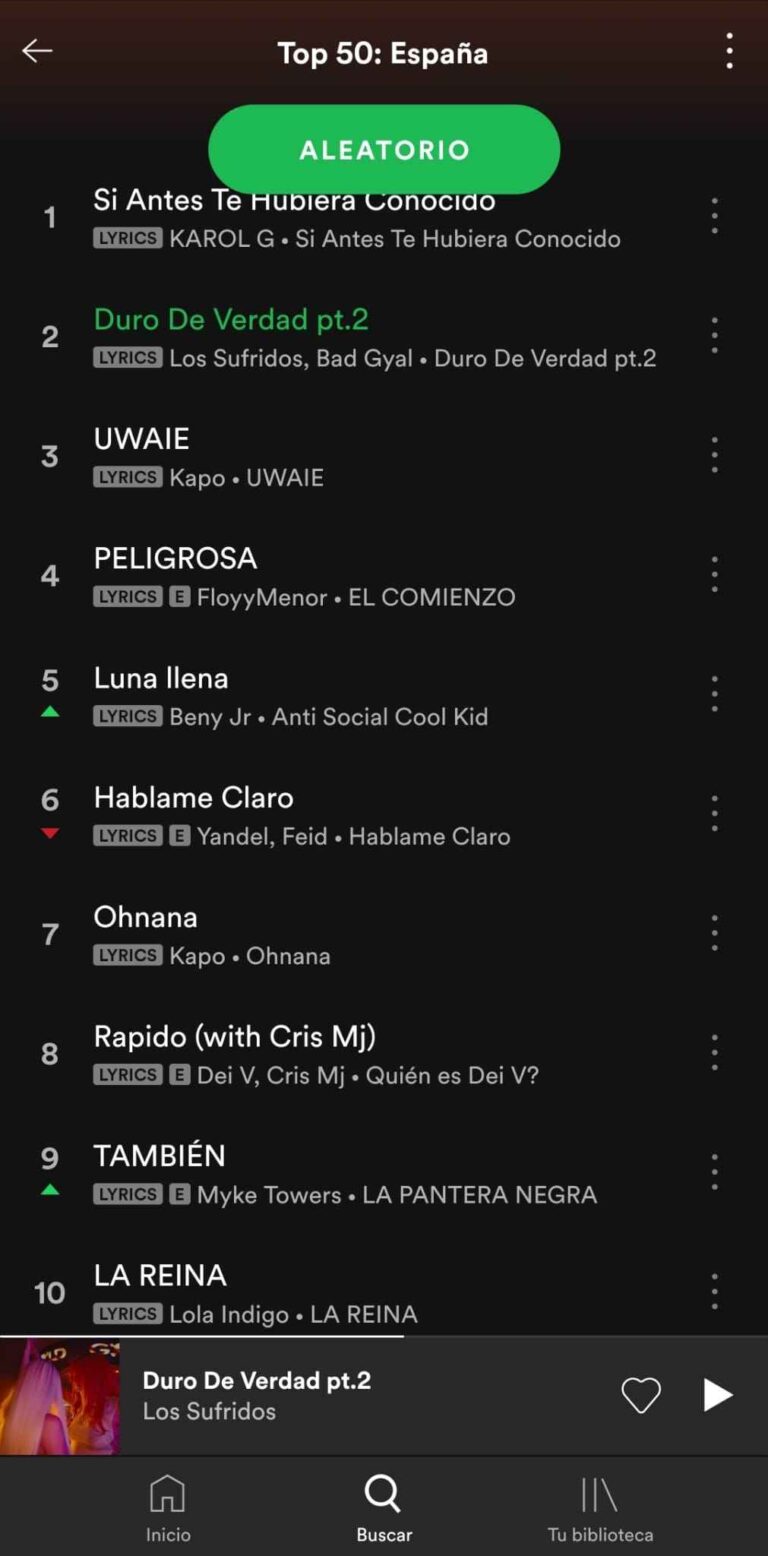Tap the album art thumbnail in the mini player
This screenshot has width=768, height=1556.
point(60,1395)
